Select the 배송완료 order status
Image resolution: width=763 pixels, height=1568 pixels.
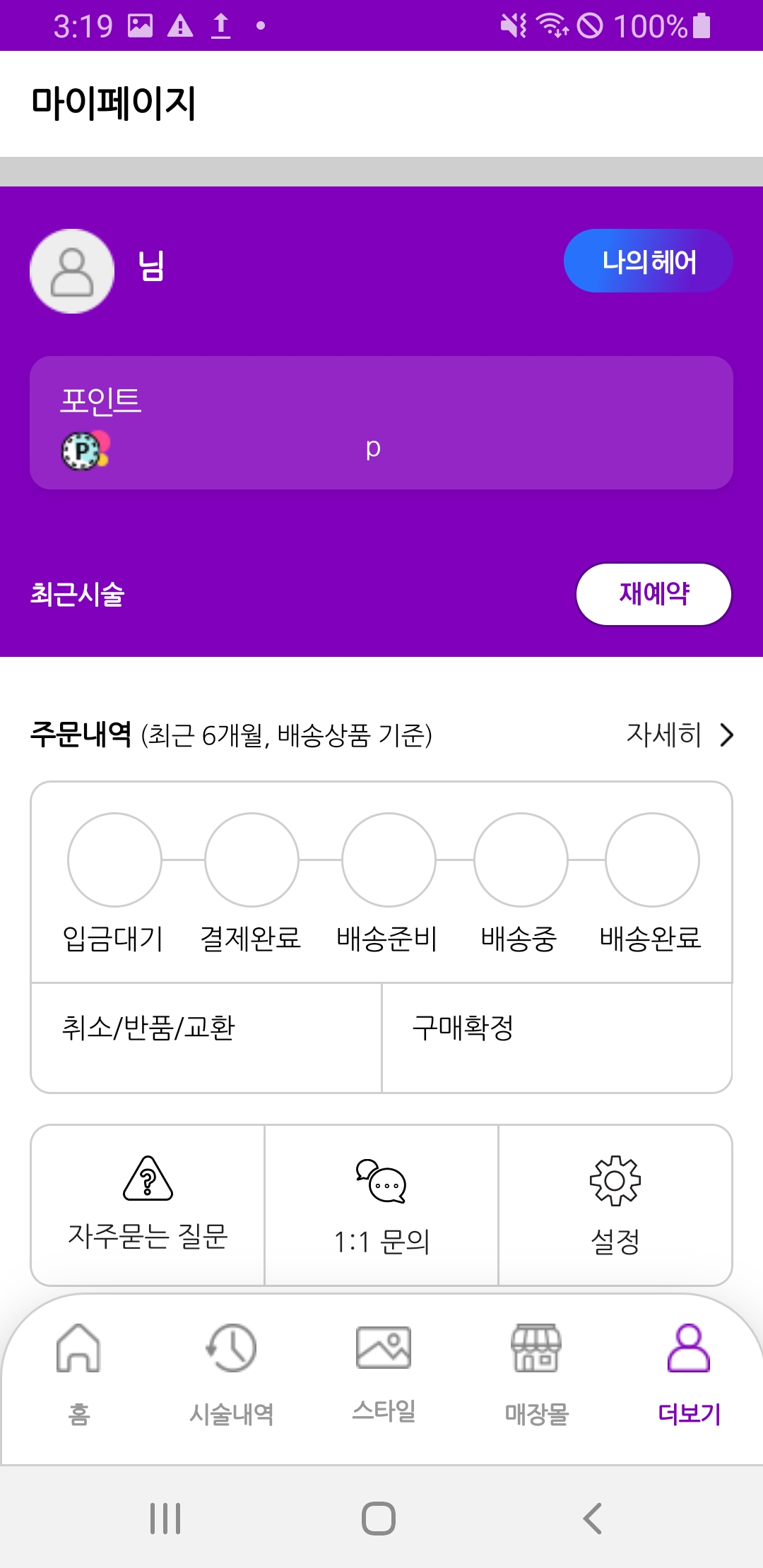point(651,883)
